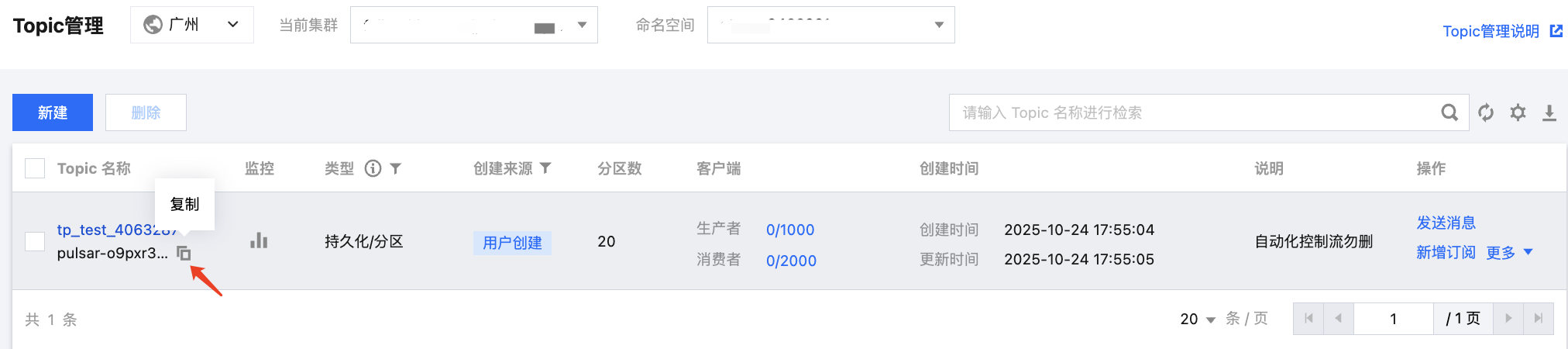Expand the 当前集群 cluster selector

pyautogui.click(x=473, y=25)
